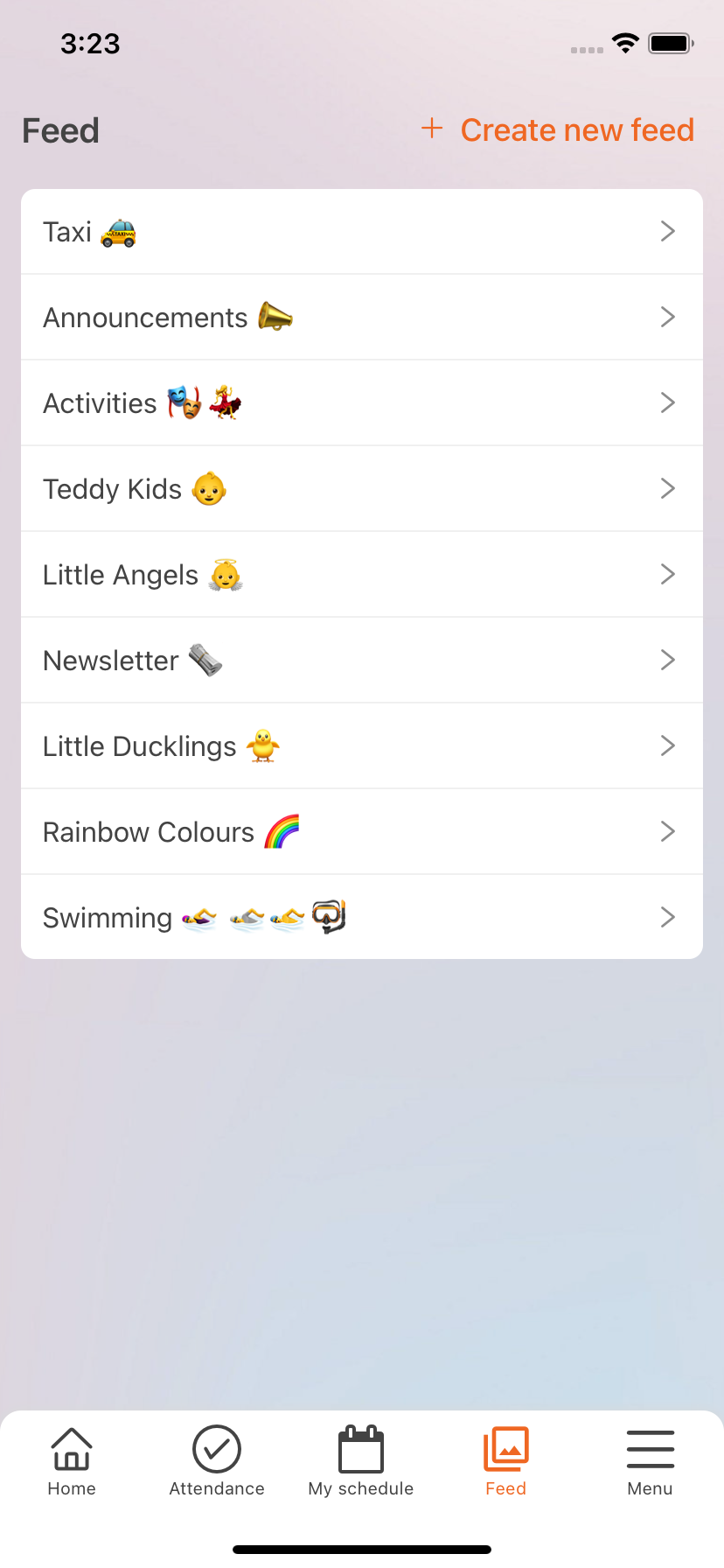This screenshot has width=724, height=1568.
Task: Go to Little Ducklings feed
Action: (361, 746)
